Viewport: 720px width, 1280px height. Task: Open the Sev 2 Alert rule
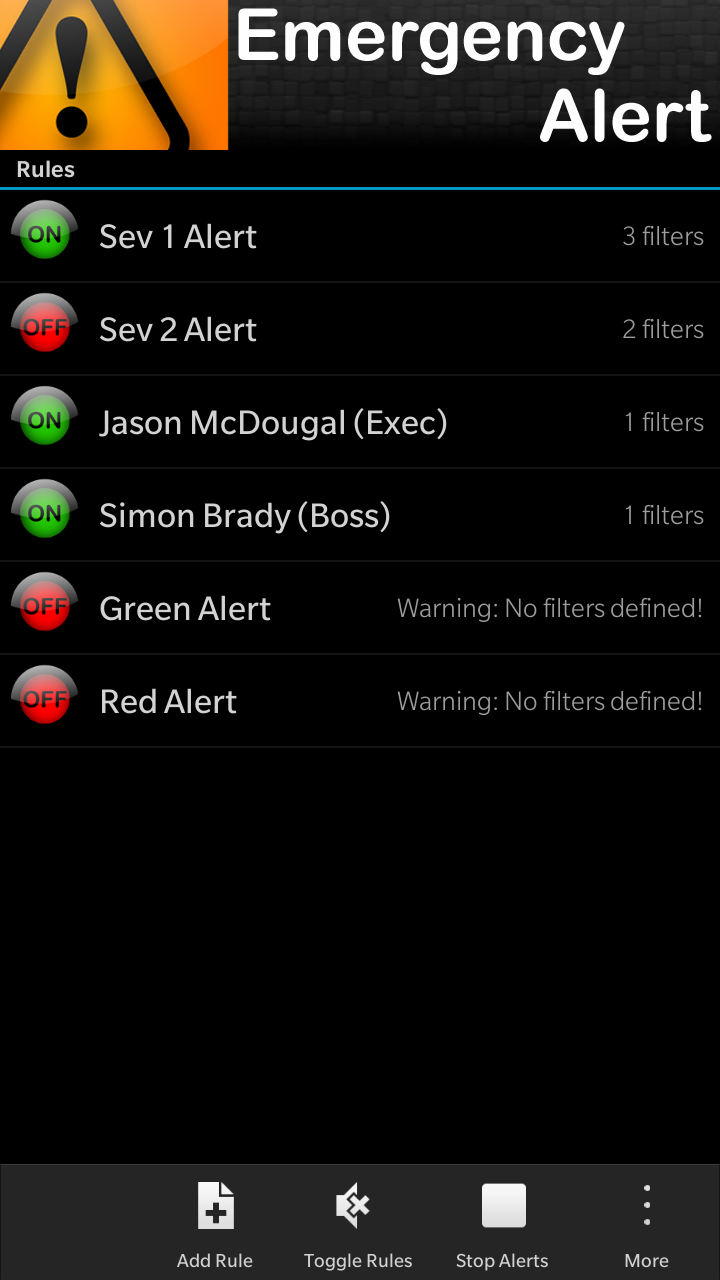pyautogui.click(x=360, y=329)
